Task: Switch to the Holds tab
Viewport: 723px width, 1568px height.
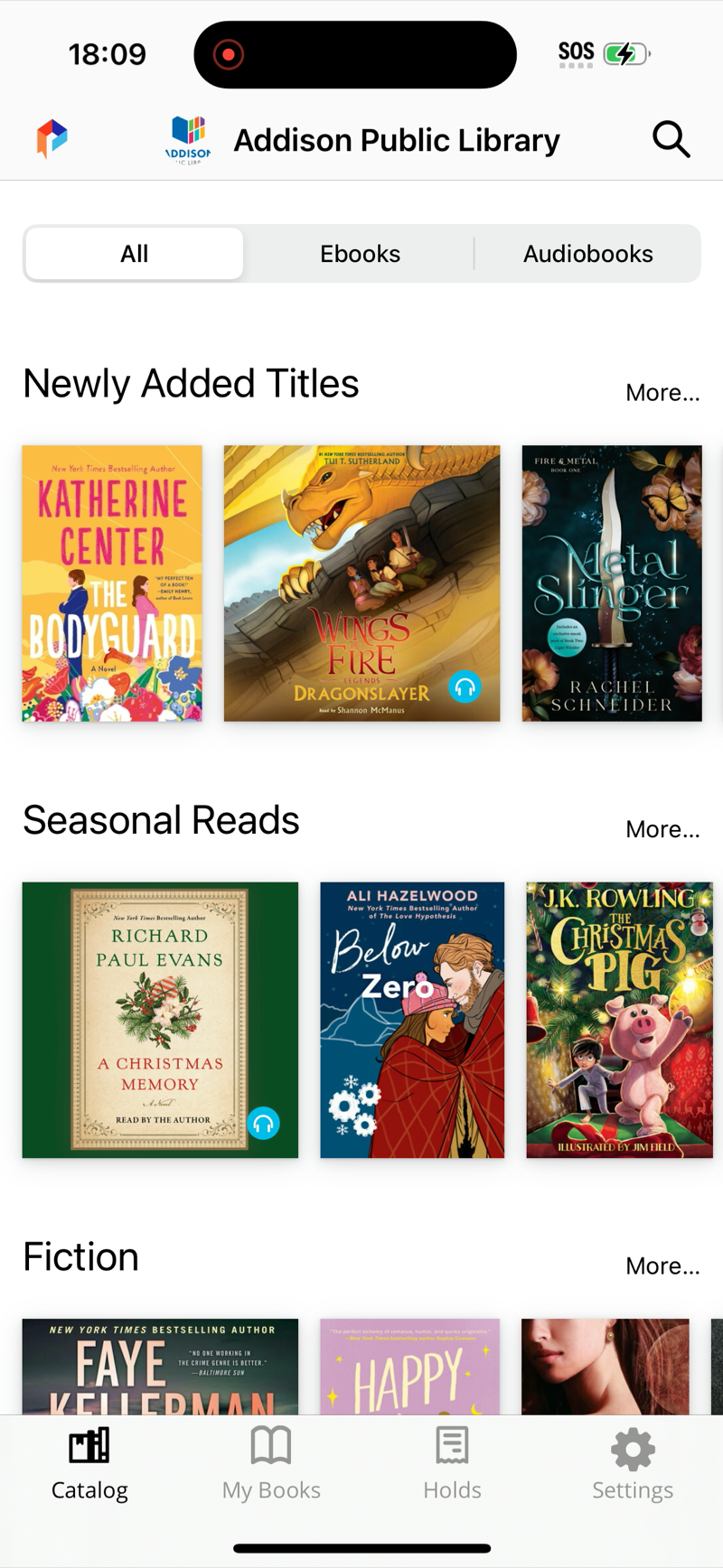Action: (452, 1463)
